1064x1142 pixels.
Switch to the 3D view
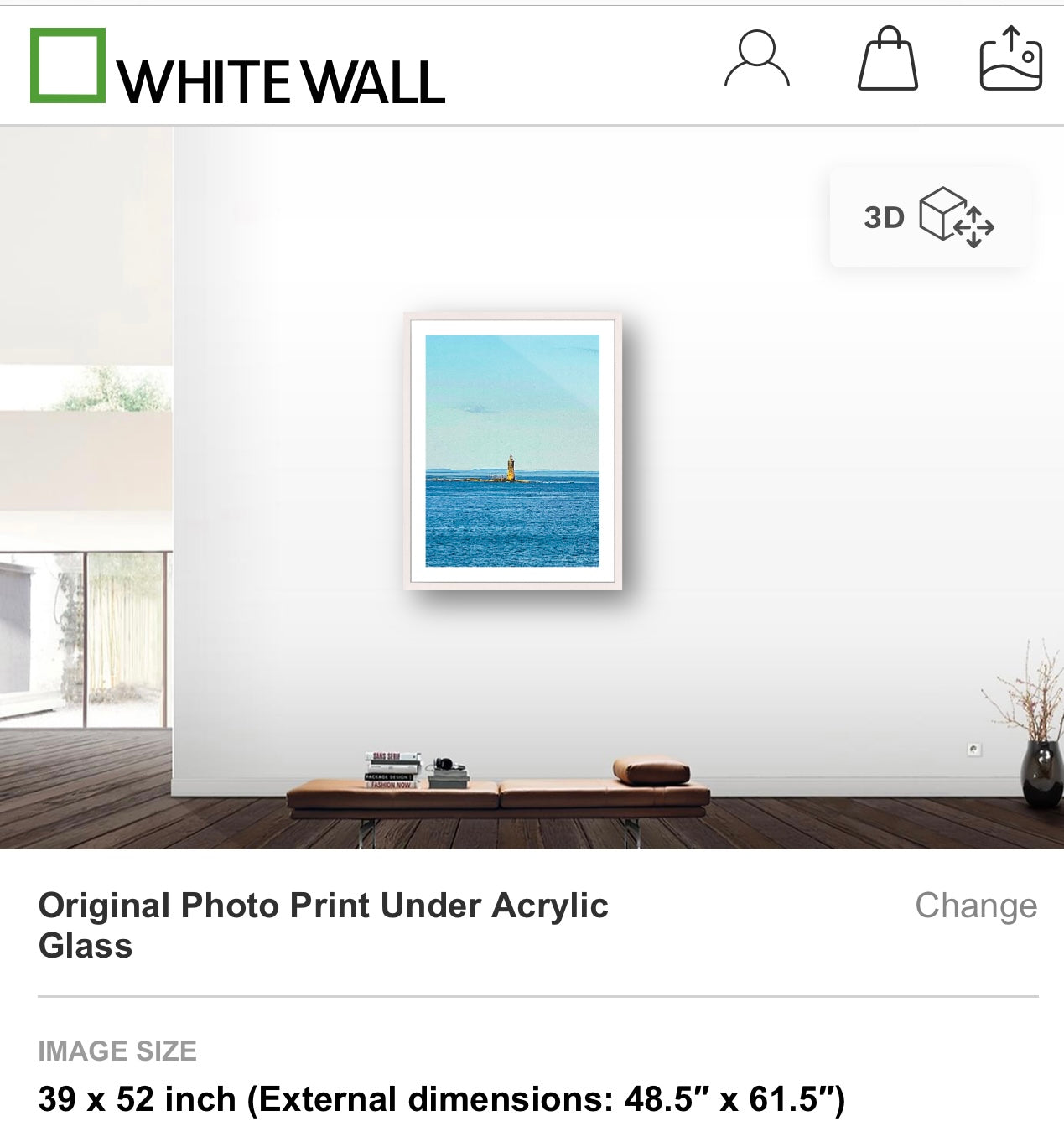tap(929, 217)
